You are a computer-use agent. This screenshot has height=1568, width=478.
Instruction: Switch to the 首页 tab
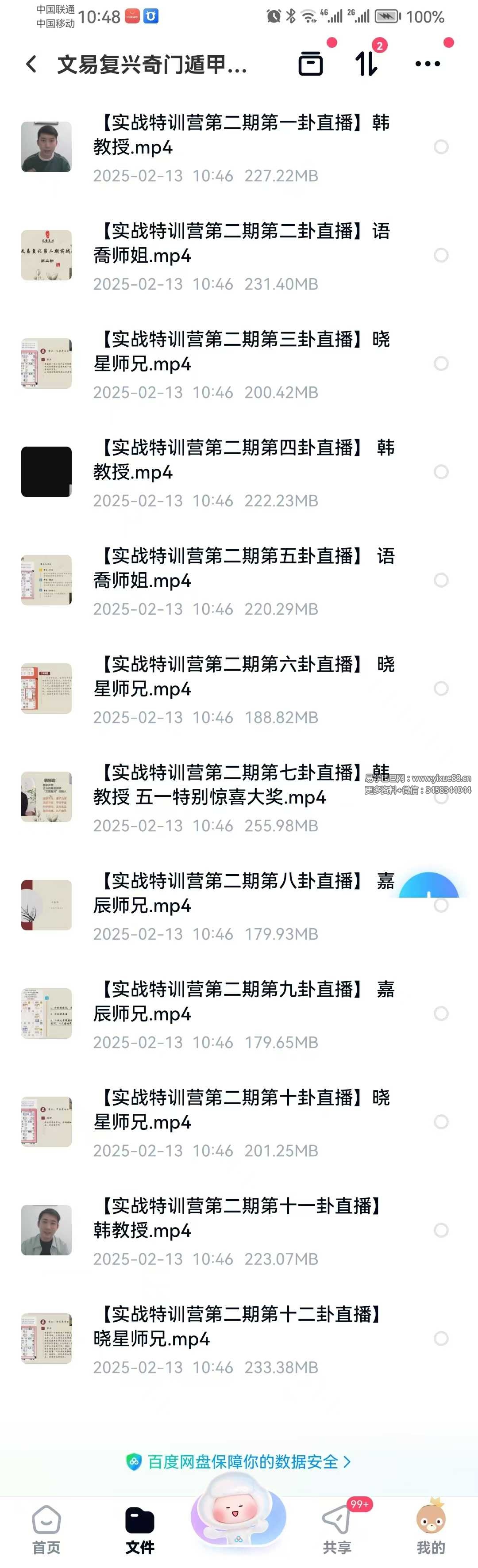click(46, 1529)
